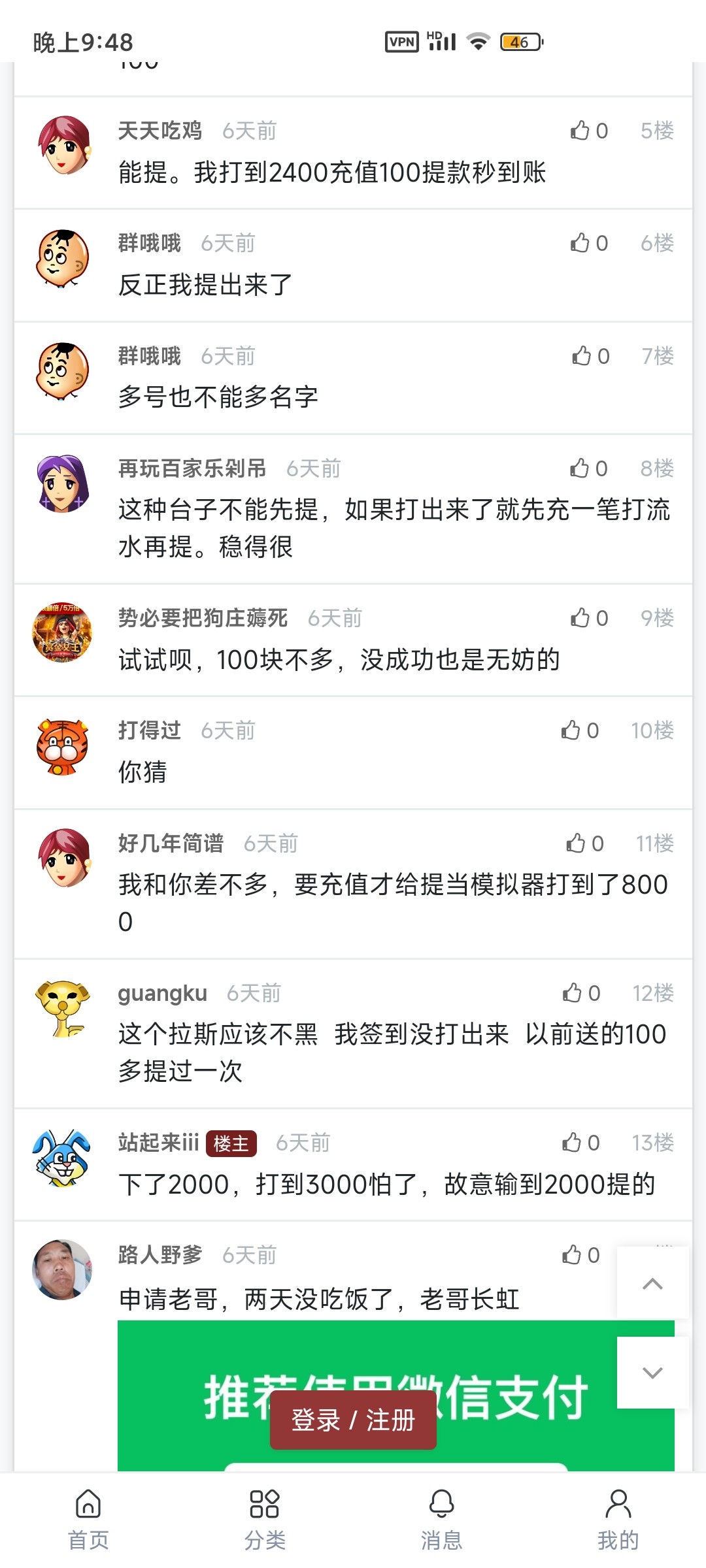Tap the tiger avatar of 打得过
Image resolution: width=706 pixels, height=1568 pixels.
pyautogui.click(x=62, y=748)
